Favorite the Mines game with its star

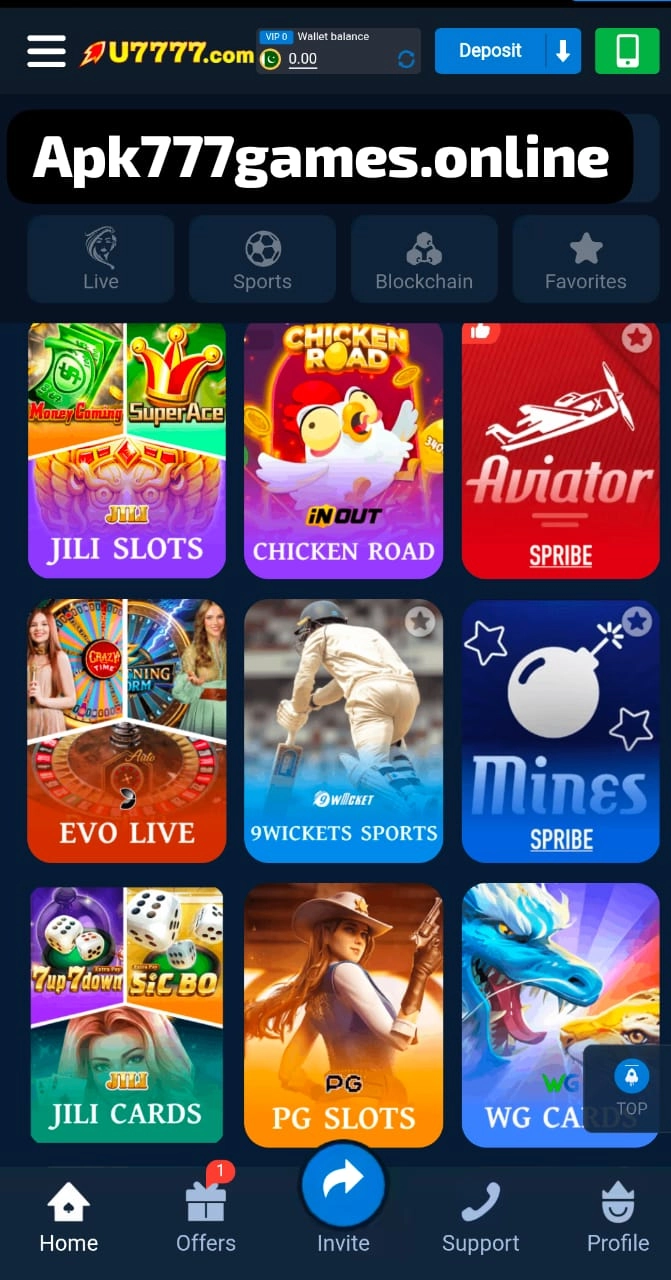[637, 622]
